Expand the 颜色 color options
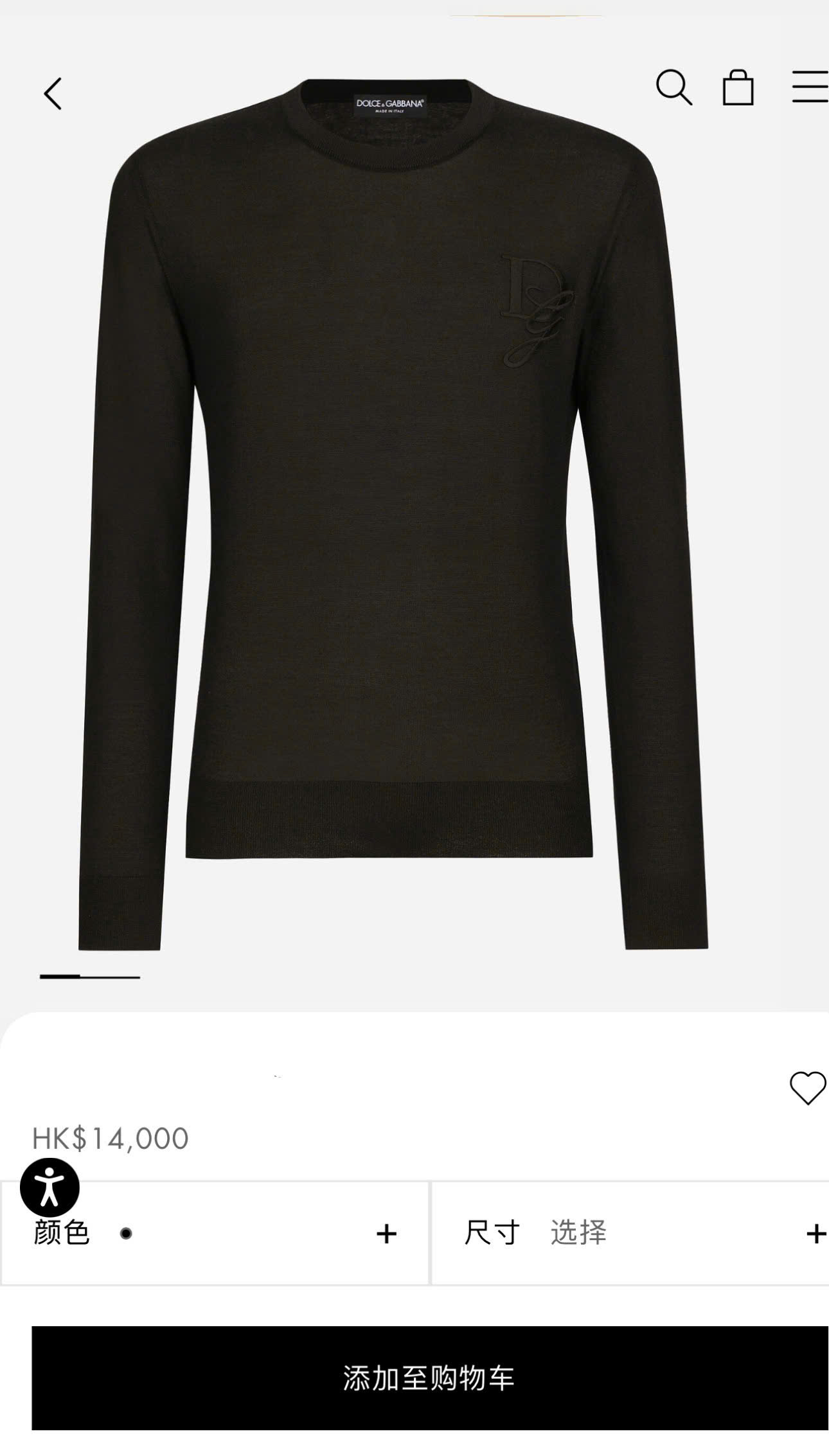This screenshot has width=829, height=1456. [386, 1232]
